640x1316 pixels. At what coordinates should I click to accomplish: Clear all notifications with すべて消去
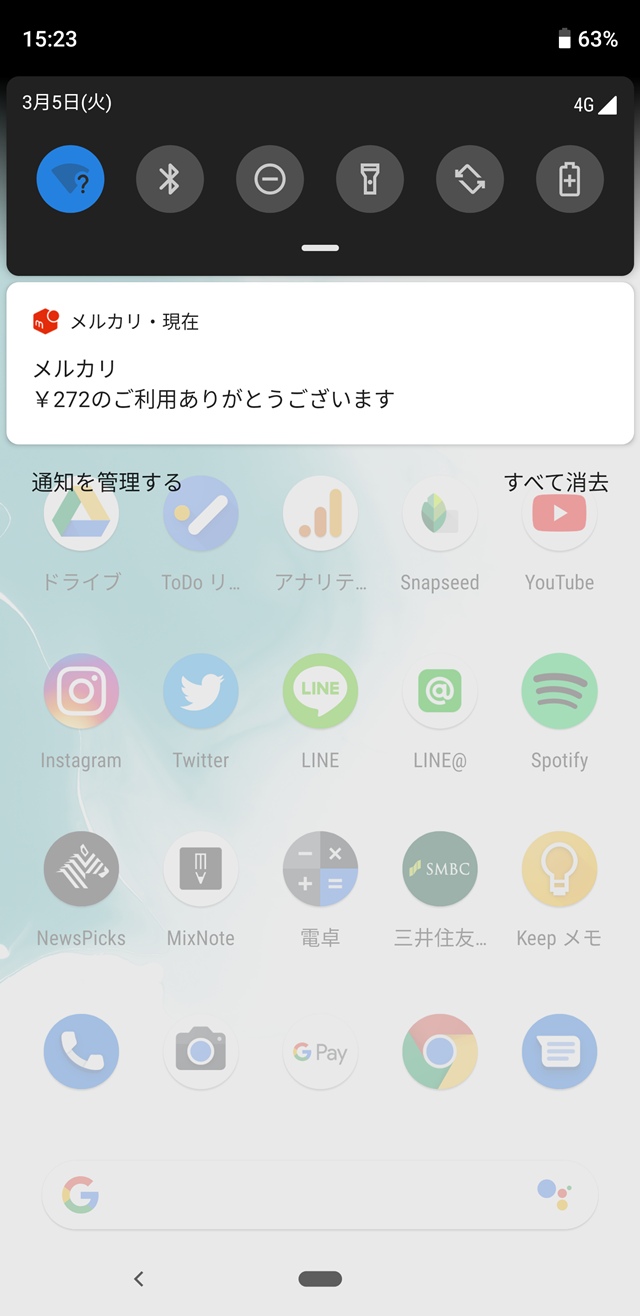[557, 483]
